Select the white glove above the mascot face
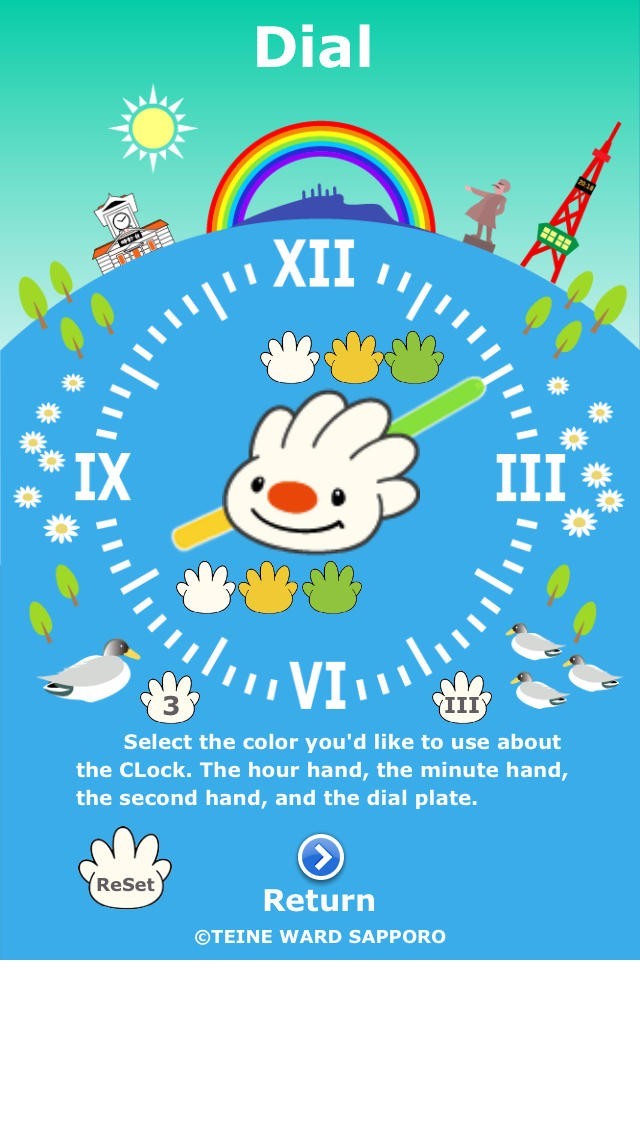The image size is (640, 1136). click(x=291, y=358)
